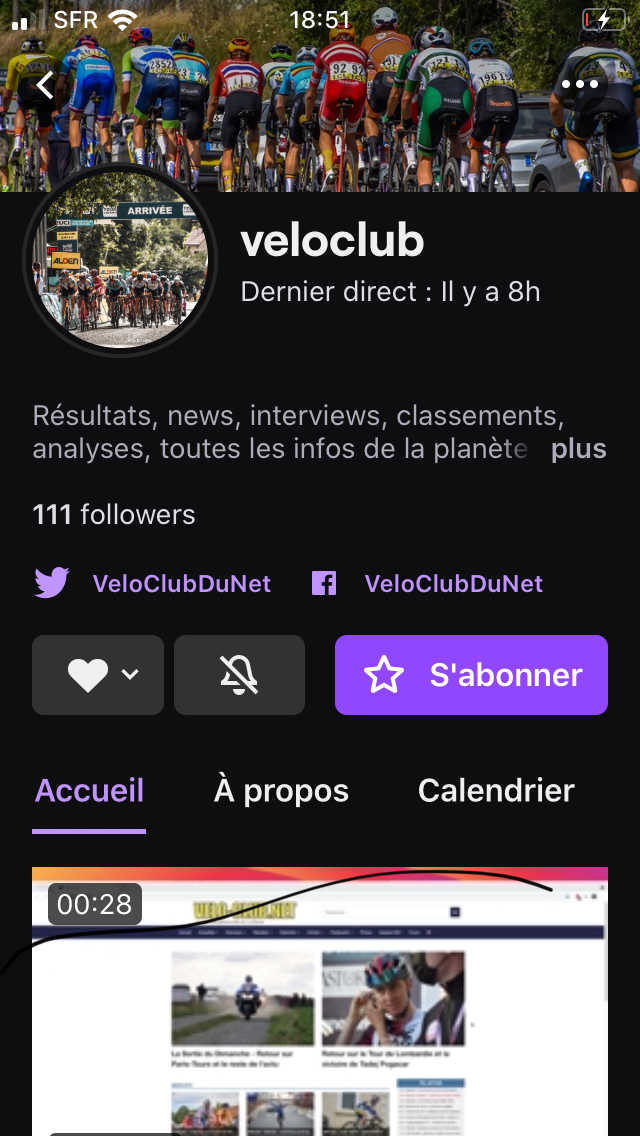Image resolution: width=640 pixels, height=1136 pixels.
Task: Open the three-dot overflow menu
Action: [x=580, y=85]
